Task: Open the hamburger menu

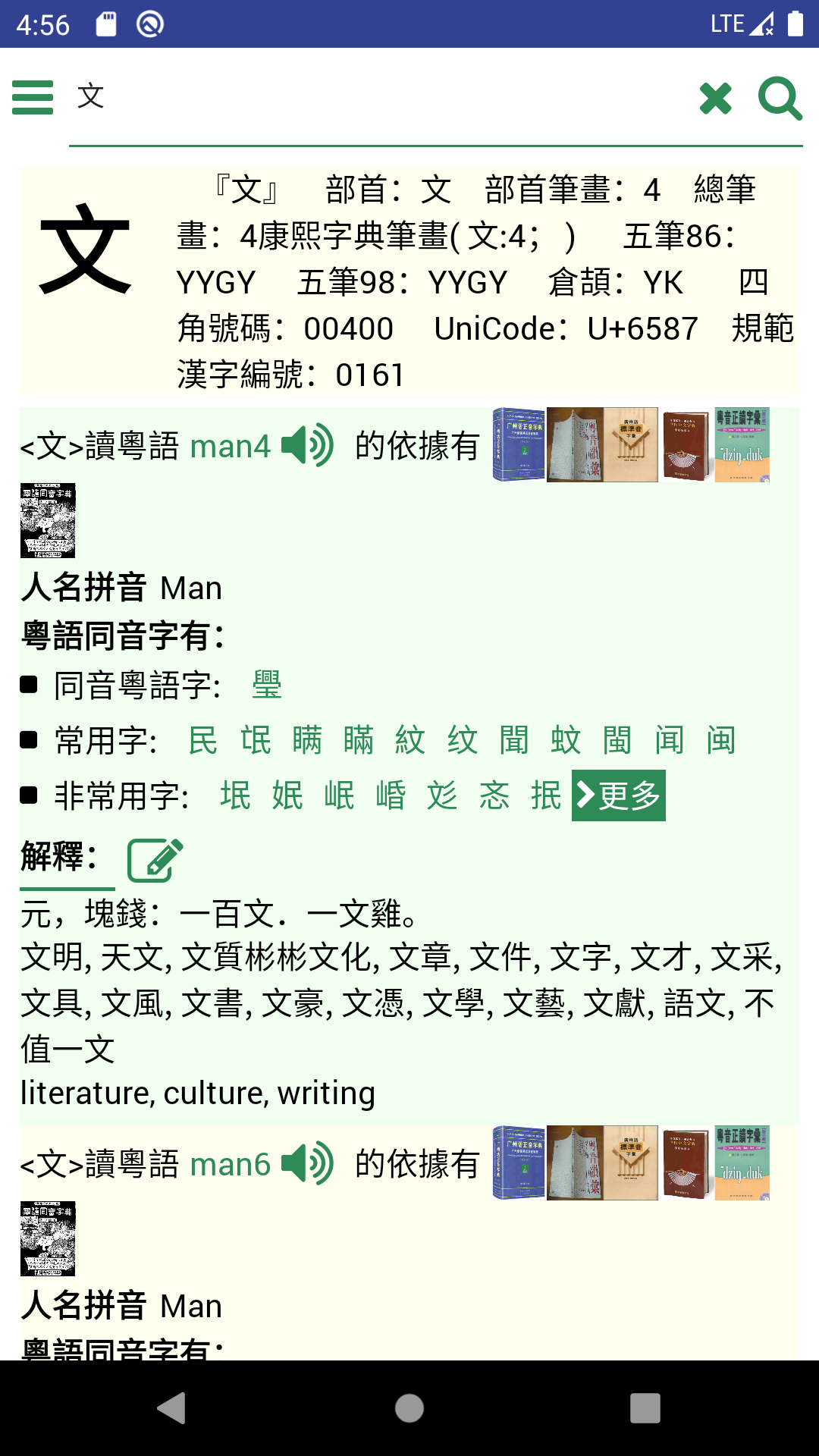Action: click(33, 97)
